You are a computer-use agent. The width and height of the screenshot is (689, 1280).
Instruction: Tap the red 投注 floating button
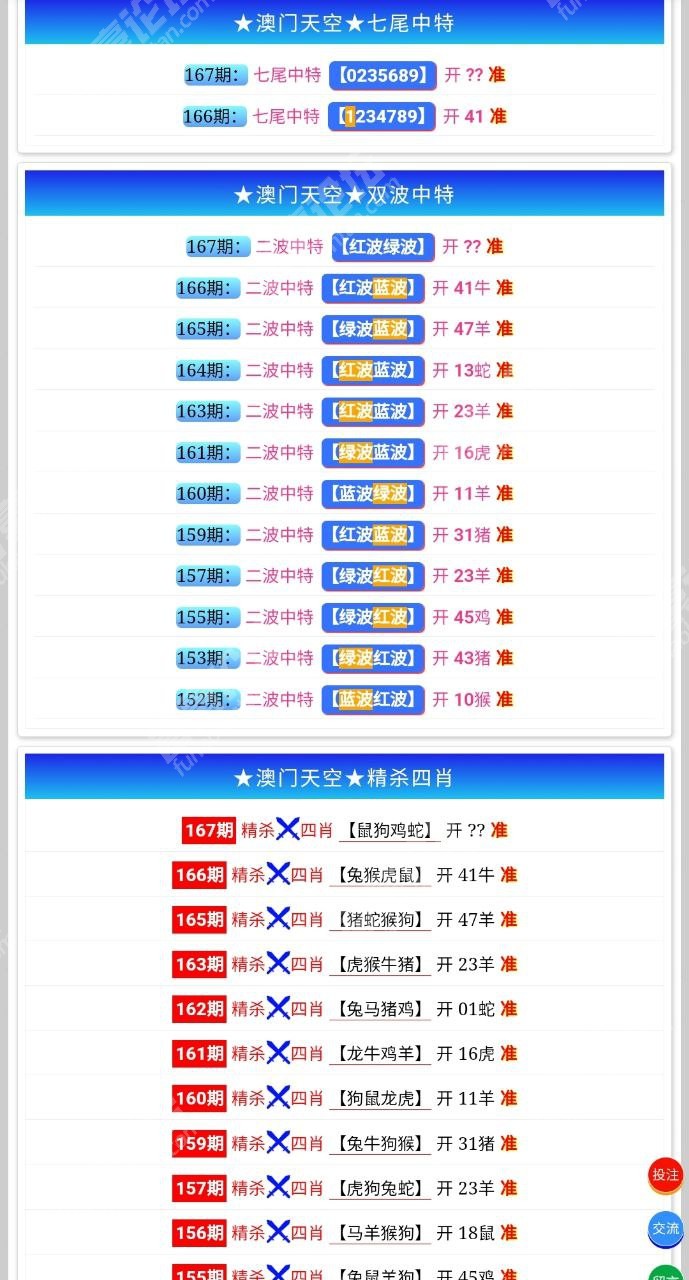coord(665,1175)
